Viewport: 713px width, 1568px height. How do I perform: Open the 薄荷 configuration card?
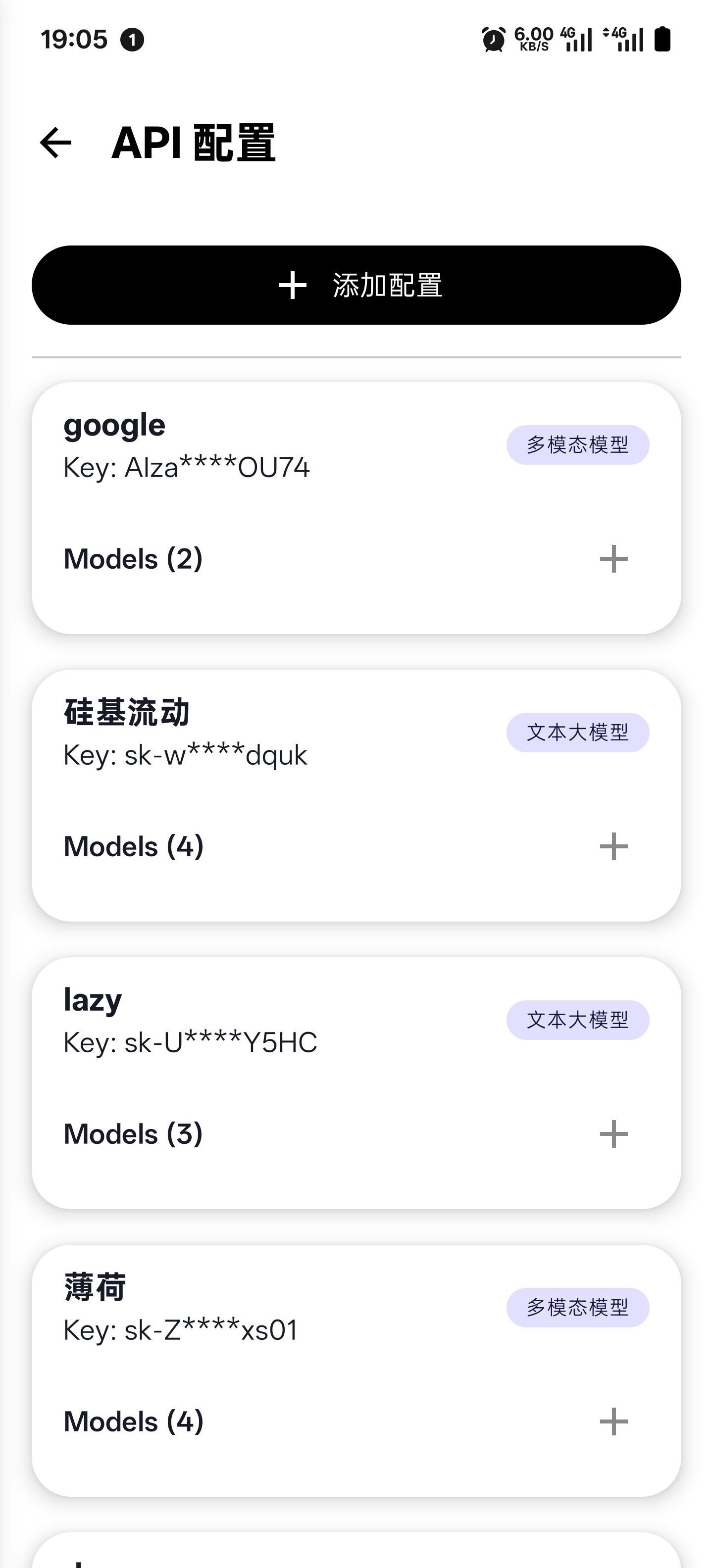click(356, 1370)
